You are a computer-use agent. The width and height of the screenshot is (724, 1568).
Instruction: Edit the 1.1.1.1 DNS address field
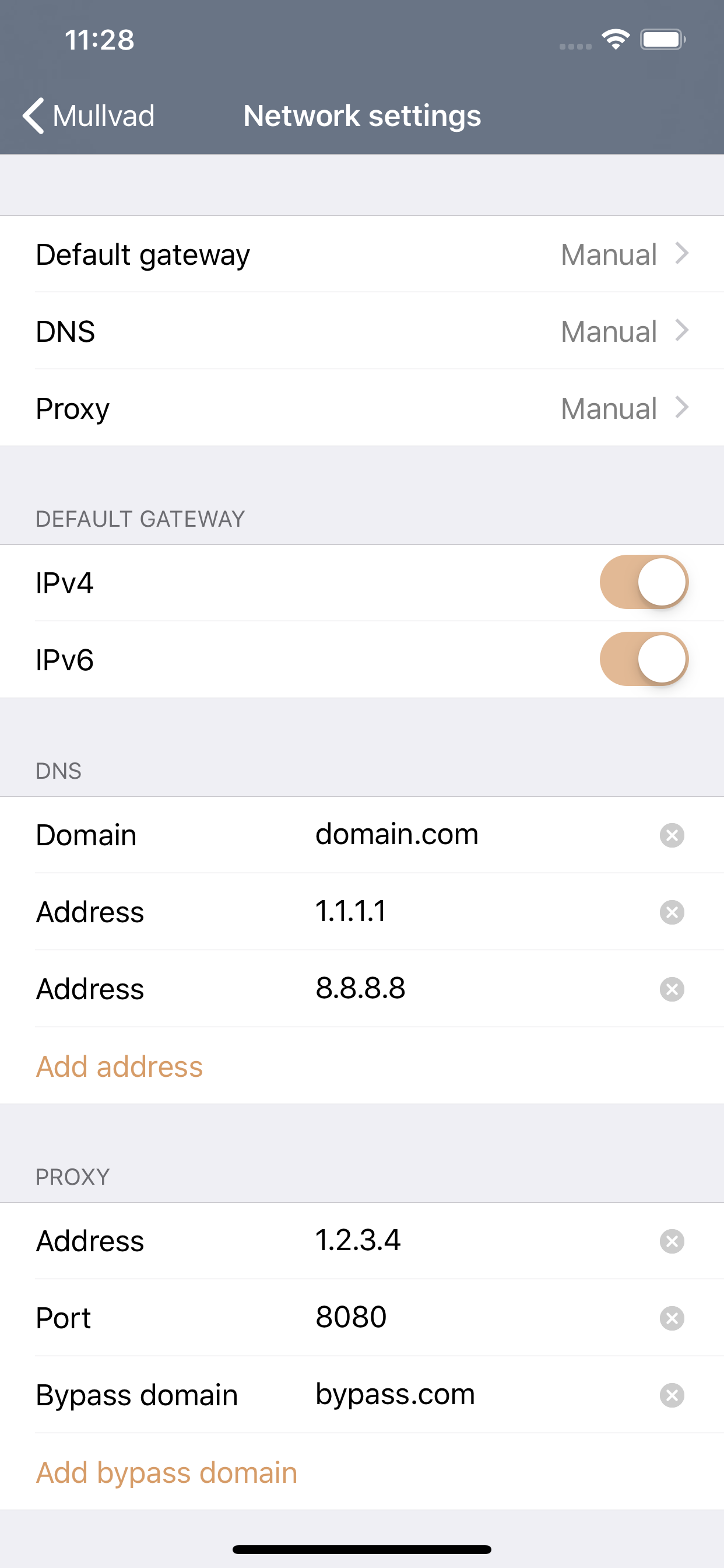pos(477,911)
